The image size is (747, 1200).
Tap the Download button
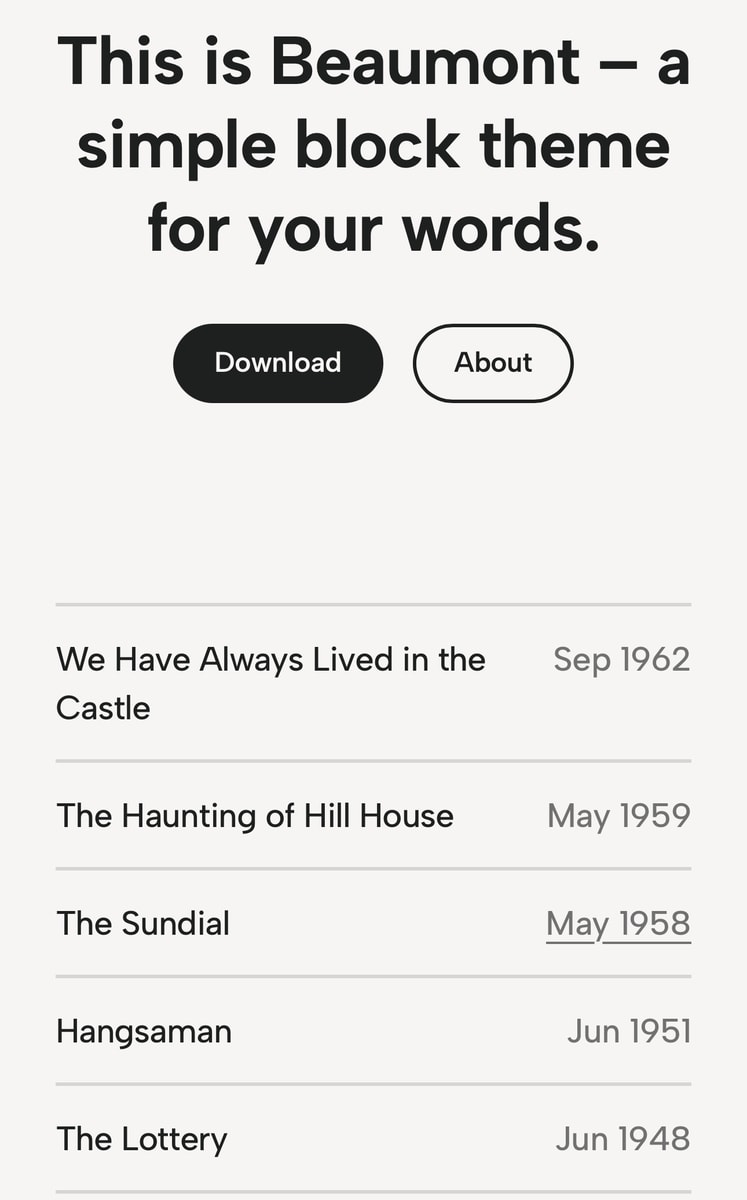pyautogui.click(x=278, y=363)
